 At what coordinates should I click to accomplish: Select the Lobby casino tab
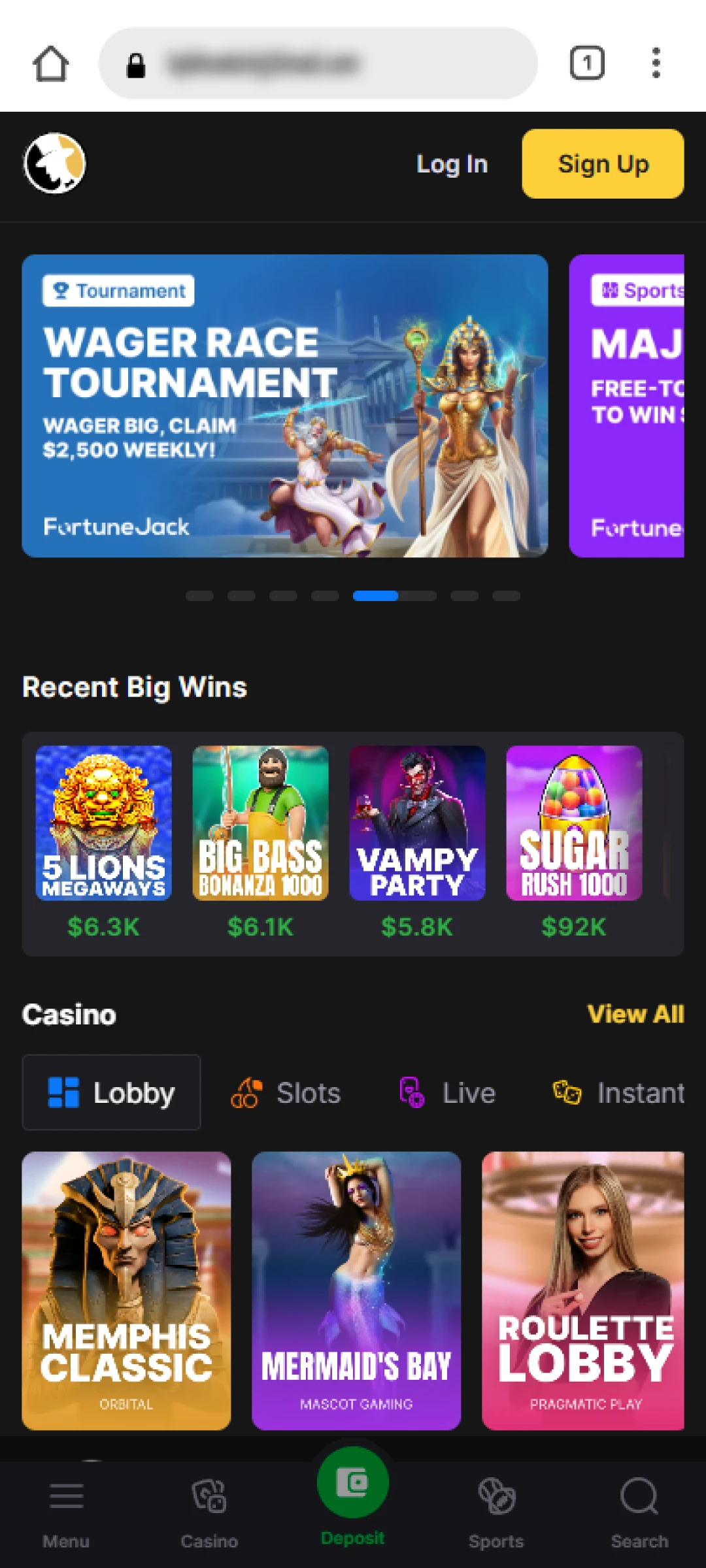click(112, 1092)
